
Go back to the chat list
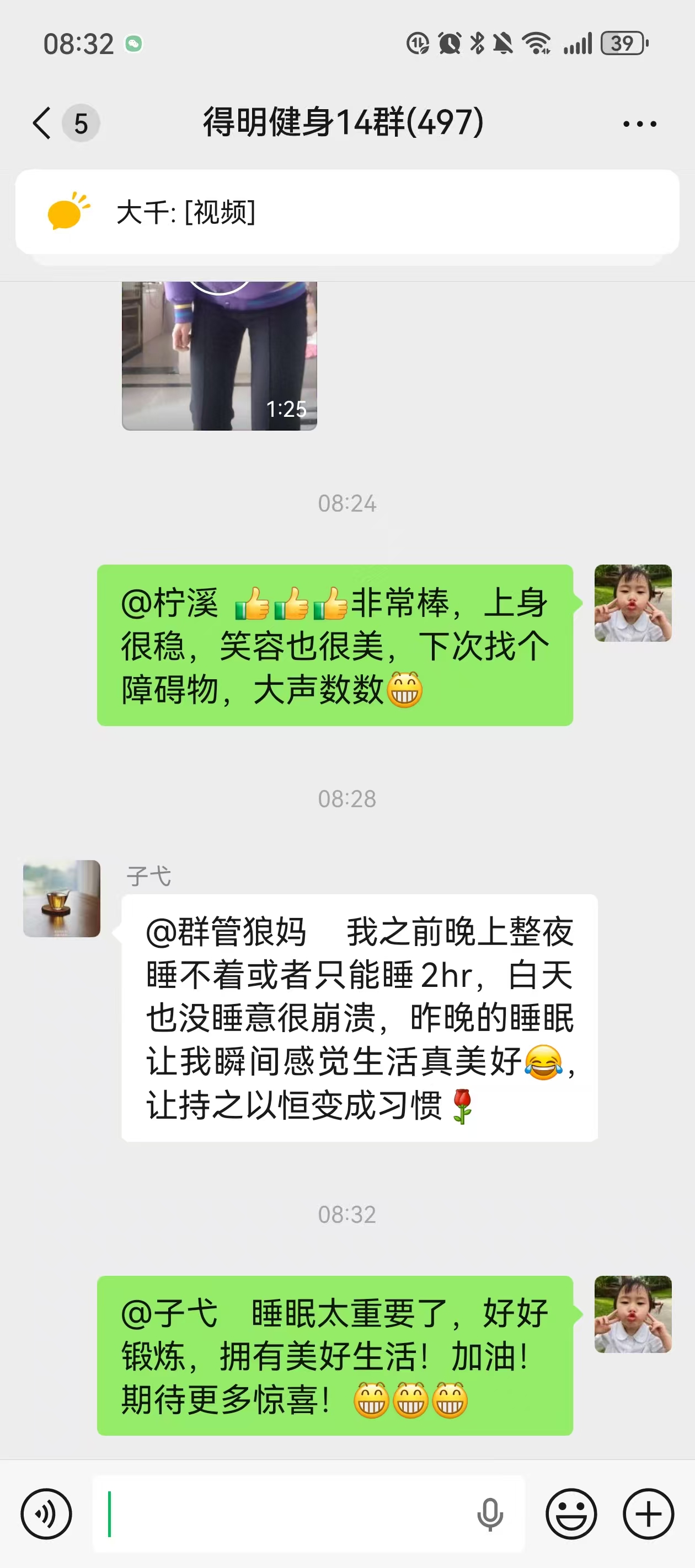[x=42, y=123]
